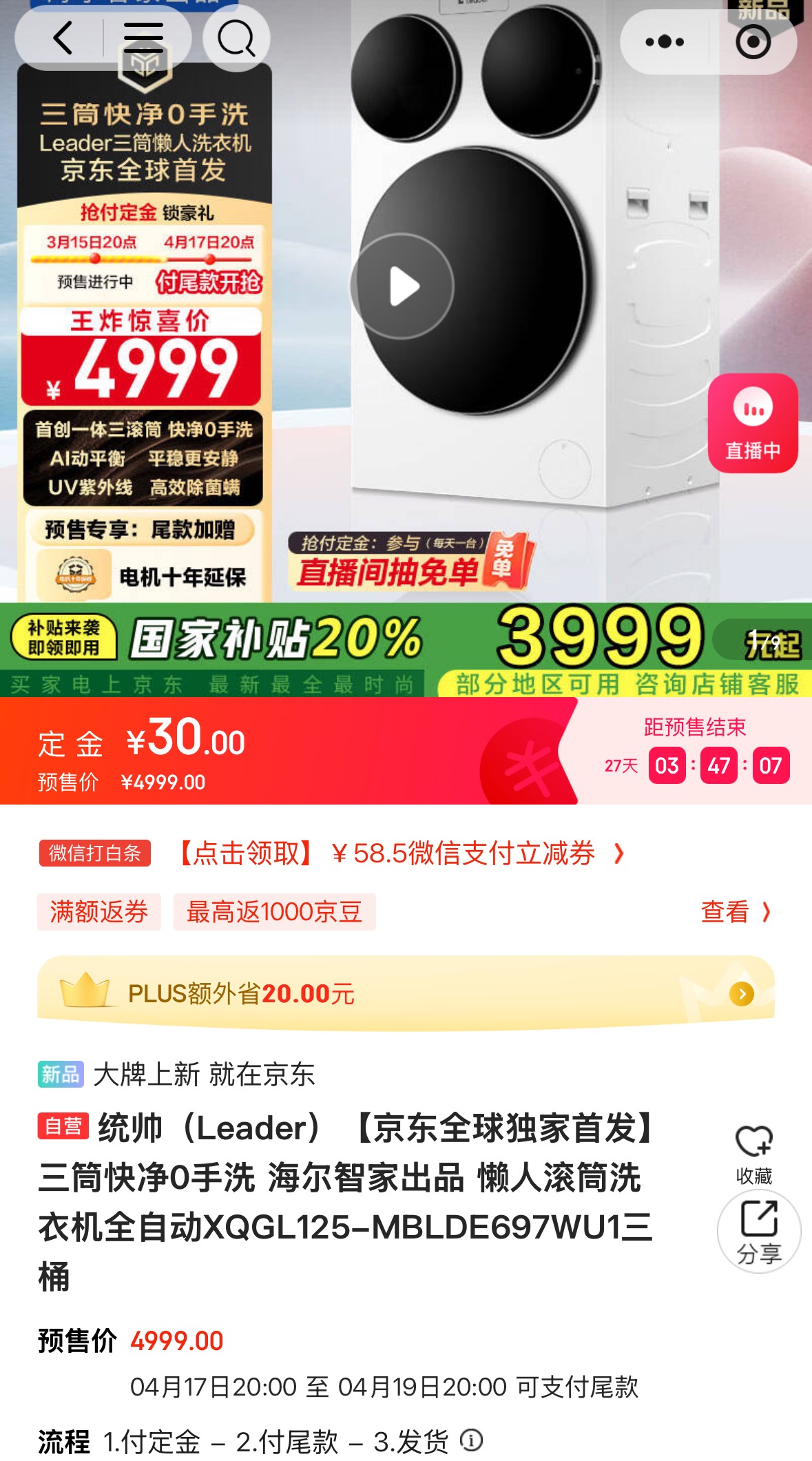Open the hamburger menu
Screen dimensions: 812x1461
click(x=143, y=38)
